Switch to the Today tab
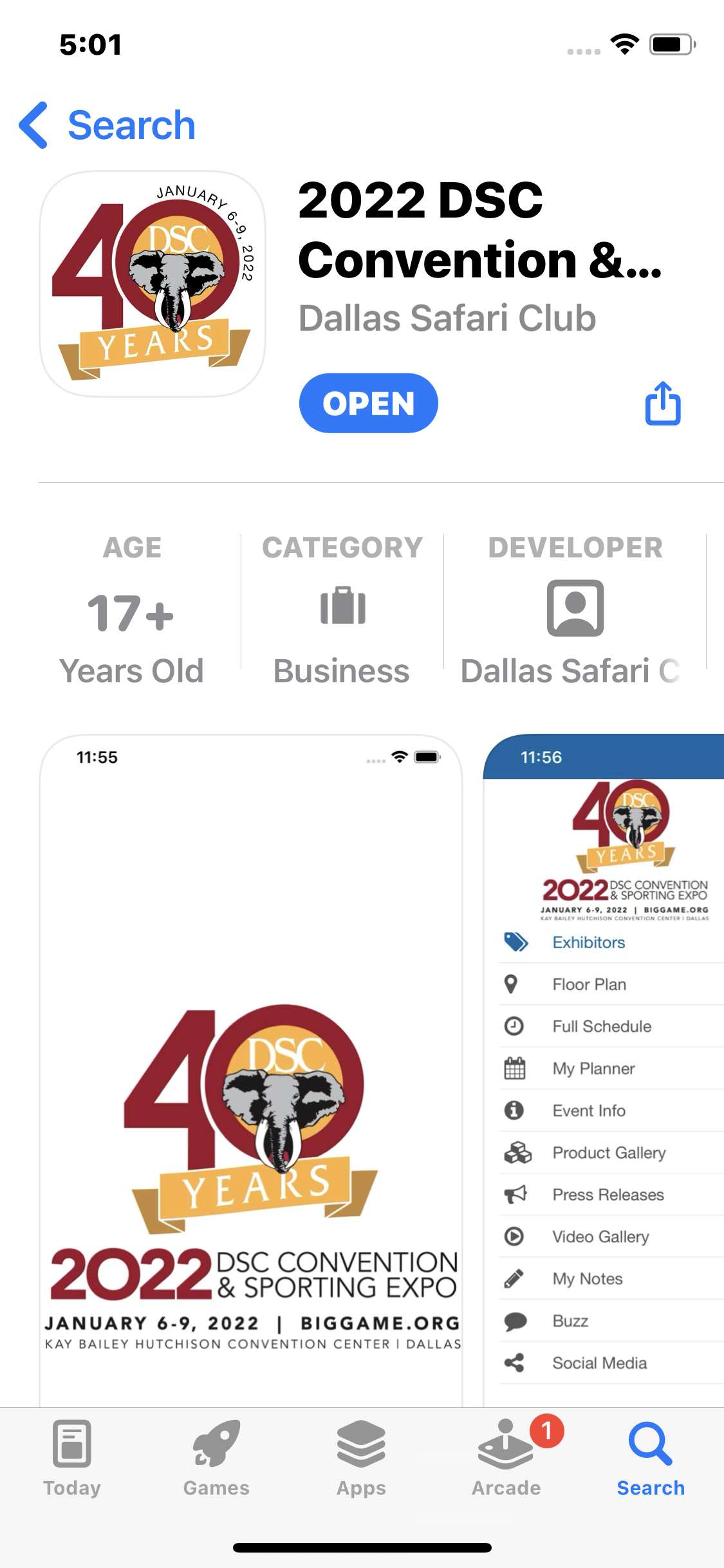Screen dimensions: 724x1568 tap(72, 1459)
